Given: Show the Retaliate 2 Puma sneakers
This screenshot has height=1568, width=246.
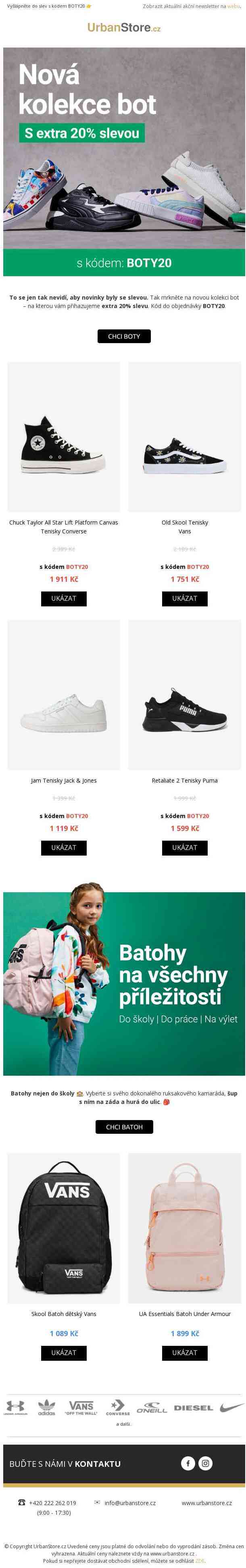Looking at the screenshot, I should point(185,848).
